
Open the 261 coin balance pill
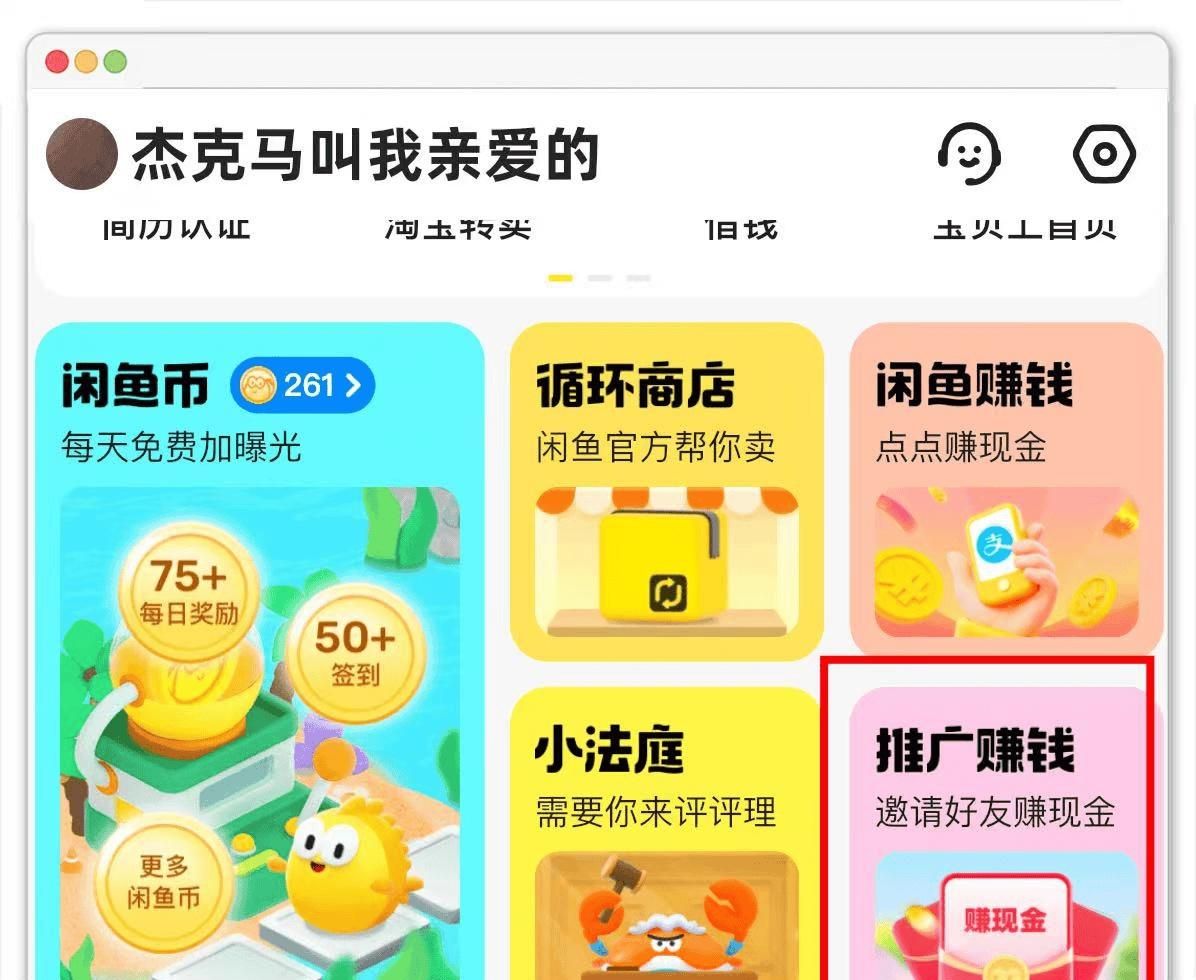(302, 385)
